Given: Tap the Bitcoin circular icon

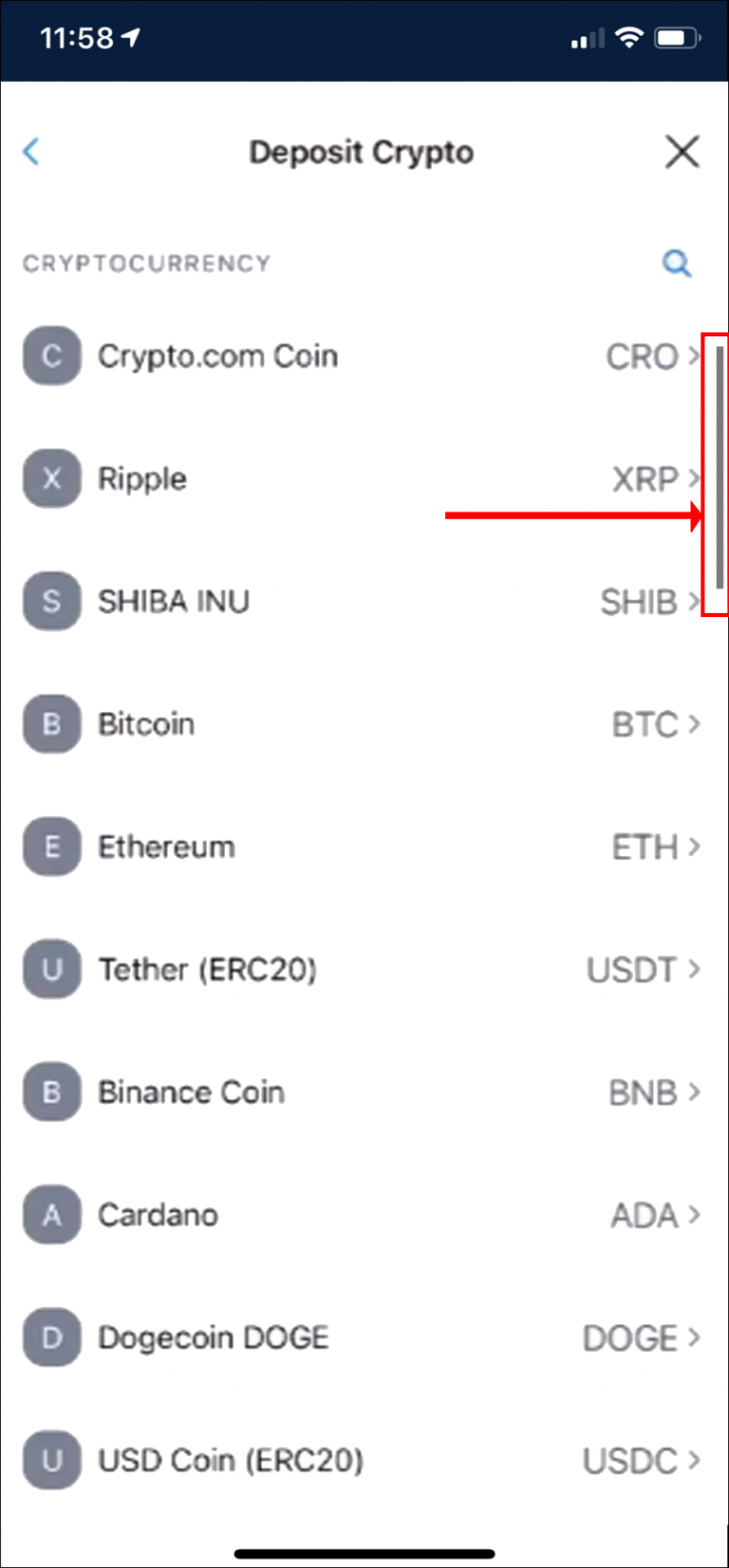Looking at the screenshot, I should coord(51,724).
